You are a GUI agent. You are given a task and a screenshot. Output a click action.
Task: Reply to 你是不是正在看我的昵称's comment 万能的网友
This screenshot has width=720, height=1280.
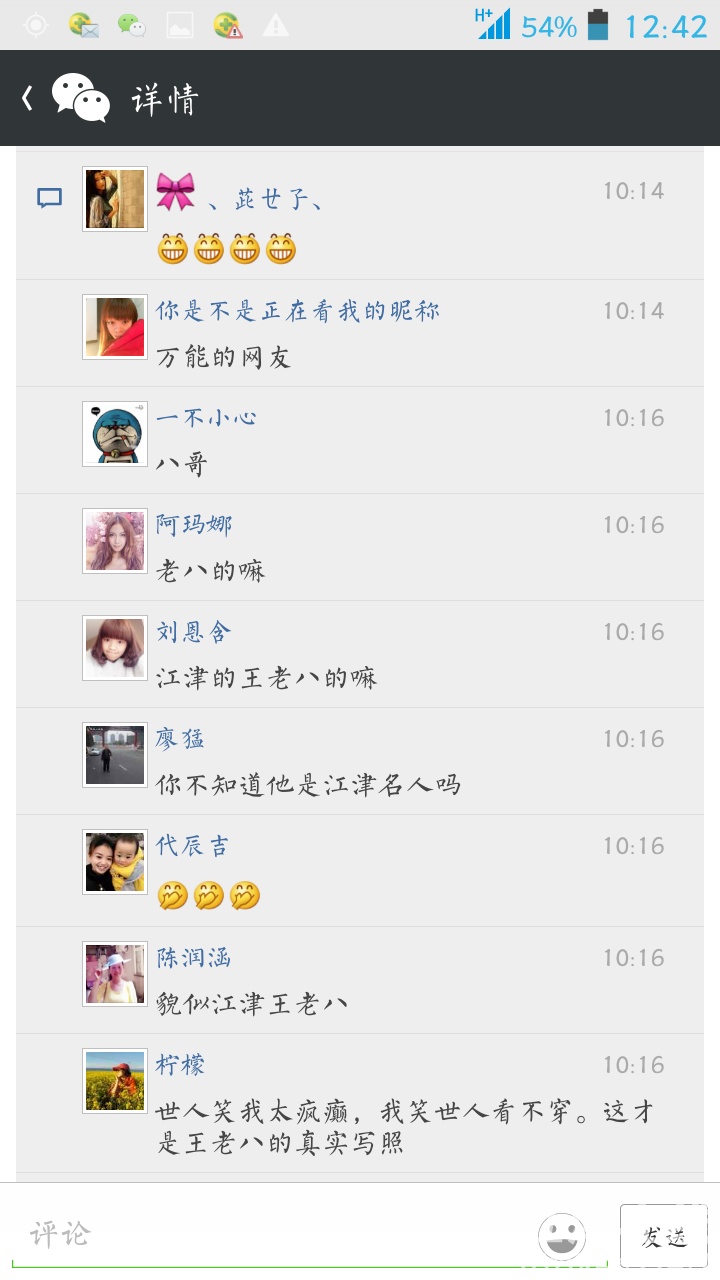[224, 357]
